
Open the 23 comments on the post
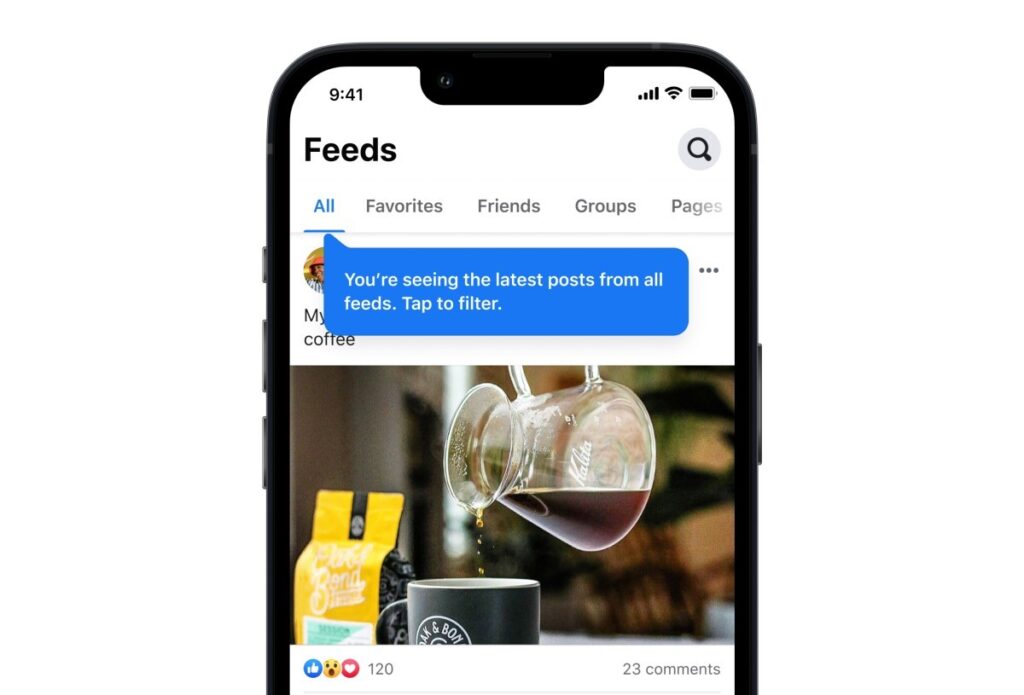point(670,669)
